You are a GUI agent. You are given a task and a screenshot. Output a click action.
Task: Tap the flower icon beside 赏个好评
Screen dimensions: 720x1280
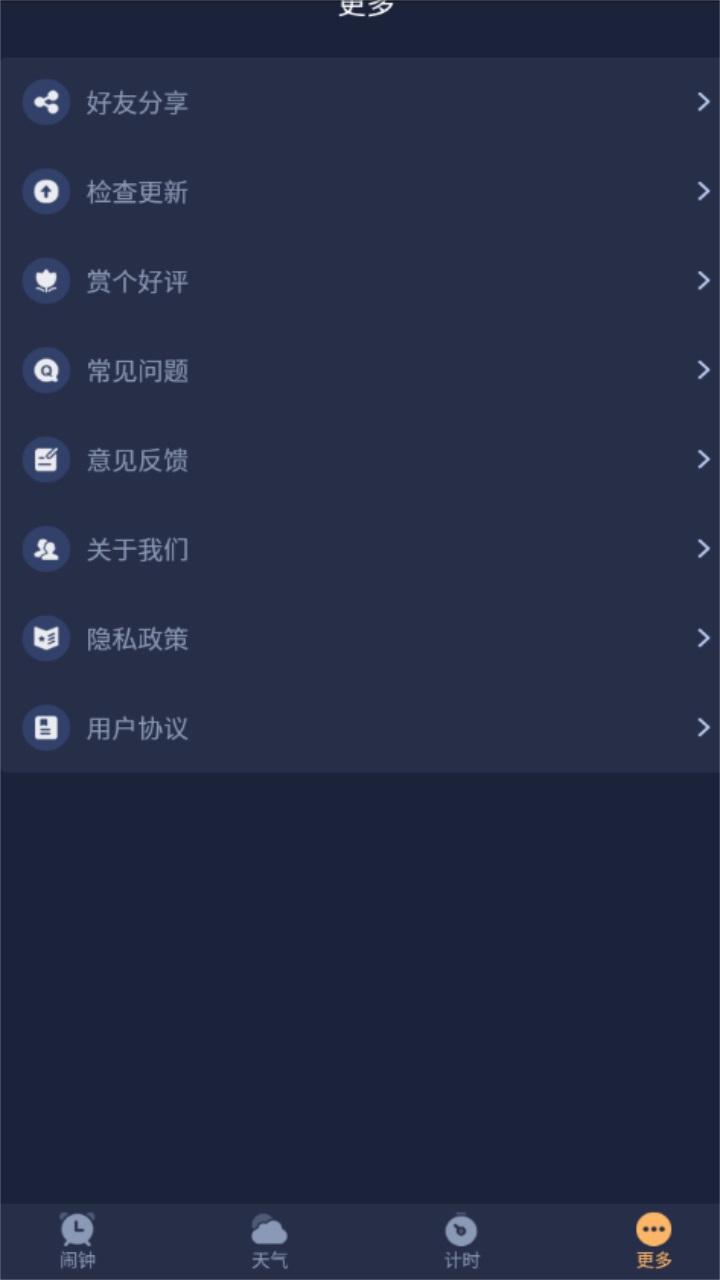[x=46, y=281]
